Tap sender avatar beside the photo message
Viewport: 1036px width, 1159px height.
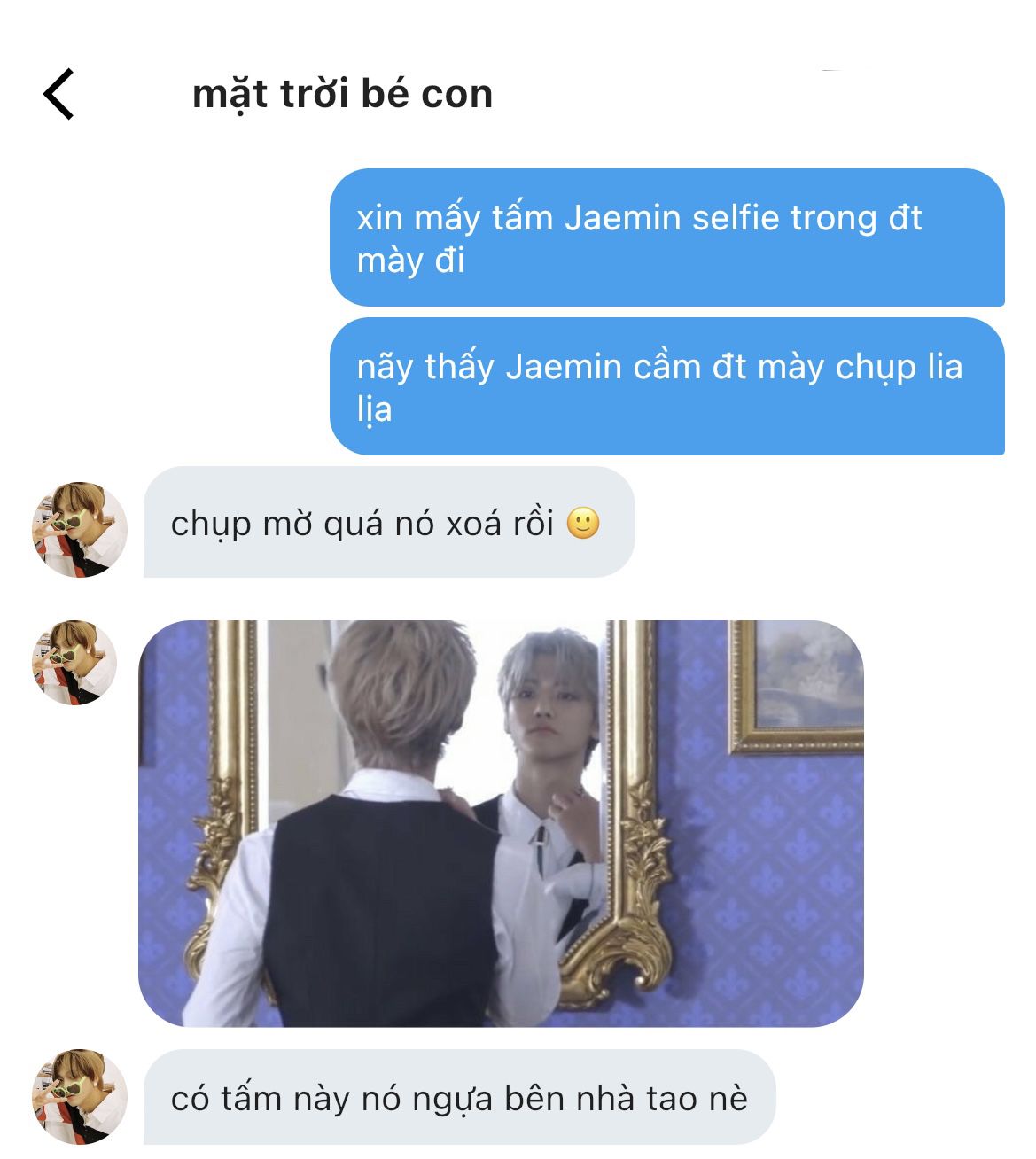coord(74,662)
